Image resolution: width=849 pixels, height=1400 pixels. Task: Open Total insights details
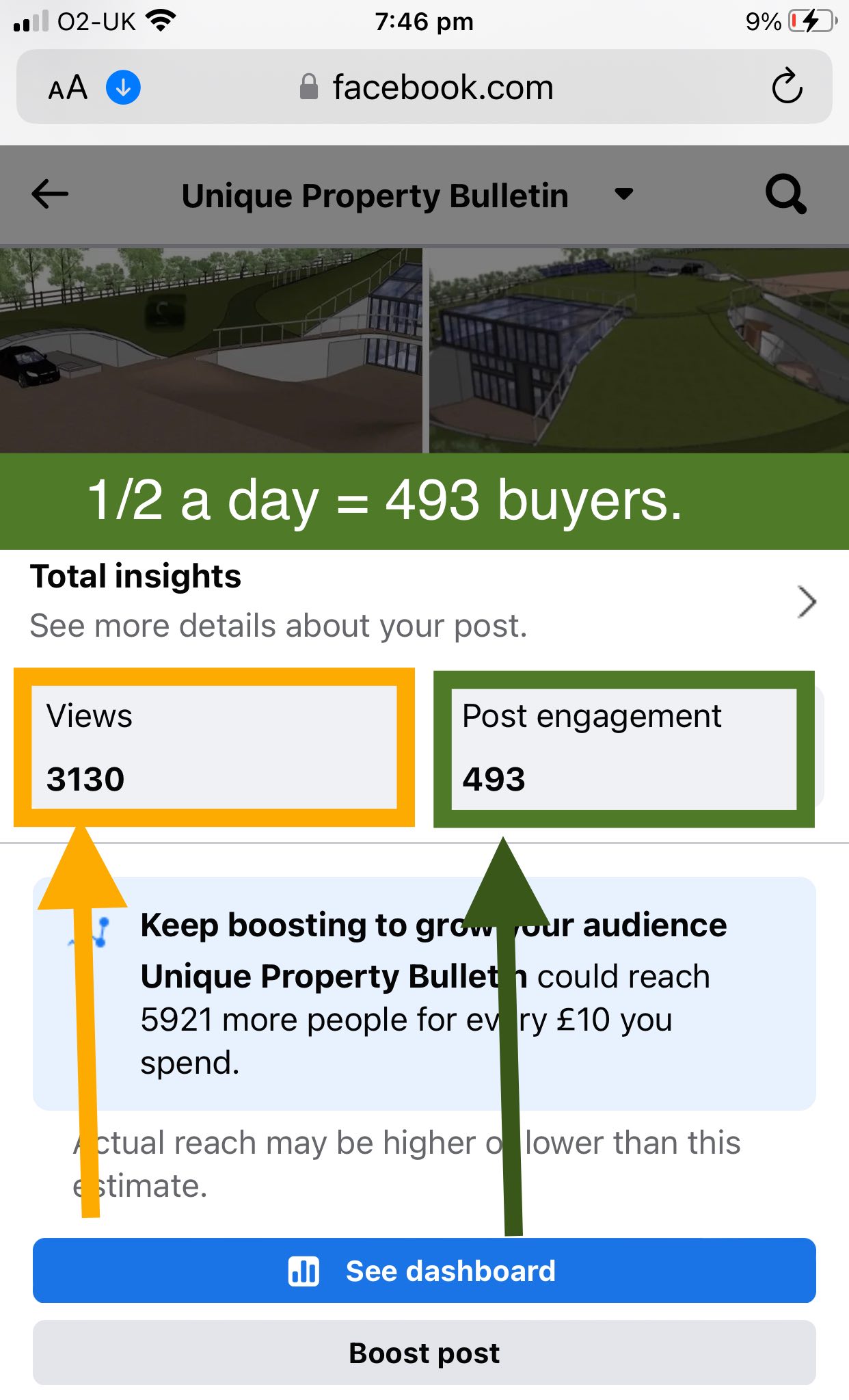coord(807,602)
